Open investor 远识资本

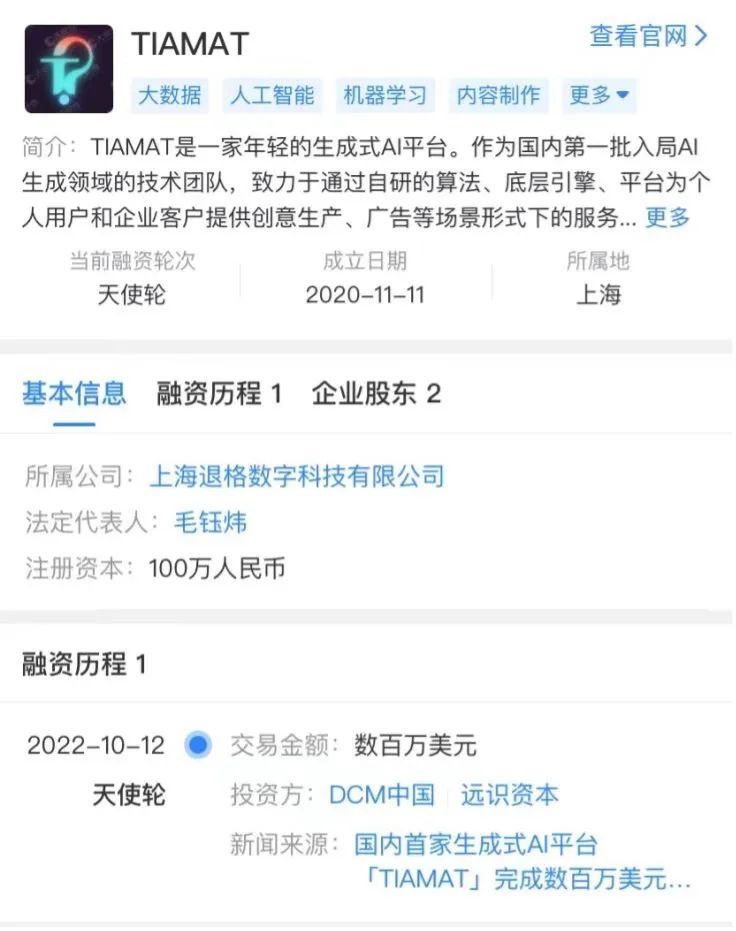tap(509, 795)
